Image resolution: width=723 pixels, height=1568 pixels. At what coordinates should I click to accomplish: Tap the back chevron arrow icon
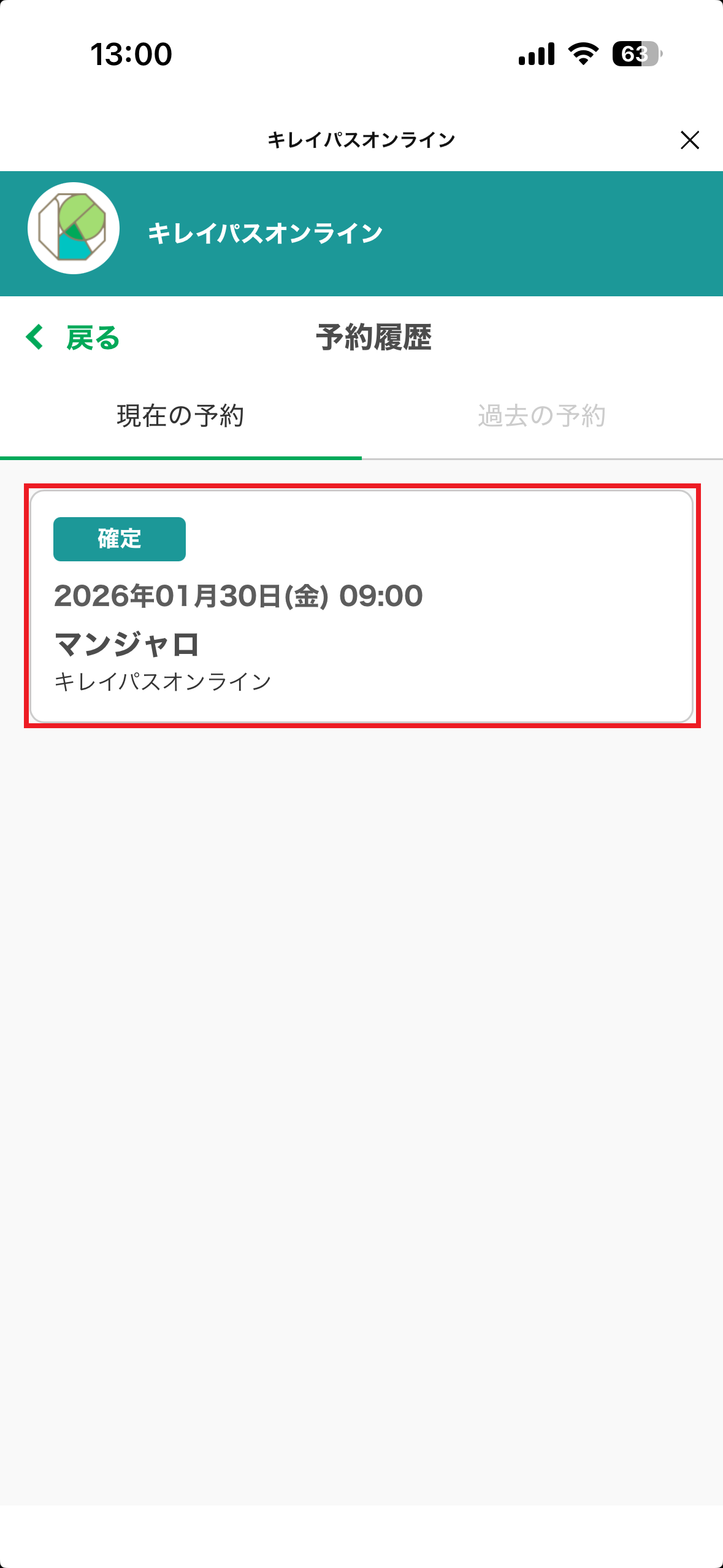pyautogui.click(x=35, y=337)
